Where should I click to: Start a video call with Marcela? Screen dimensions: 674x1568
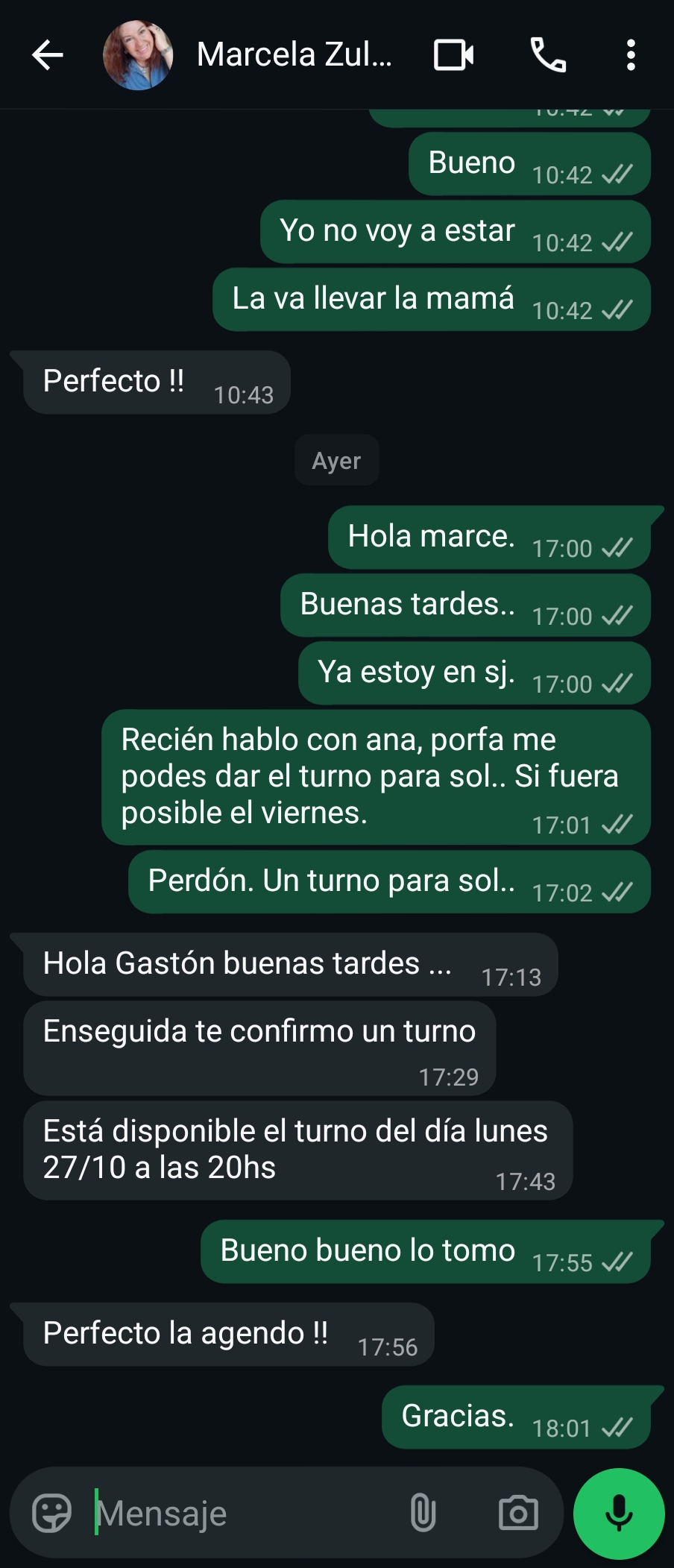(453, 55)
